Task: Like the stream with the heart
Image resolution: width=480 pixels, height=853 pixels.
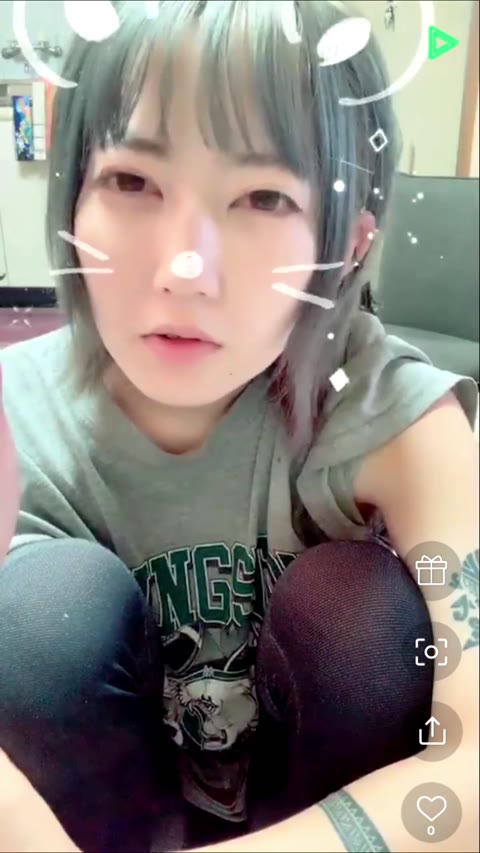Action: click(431, 812)
